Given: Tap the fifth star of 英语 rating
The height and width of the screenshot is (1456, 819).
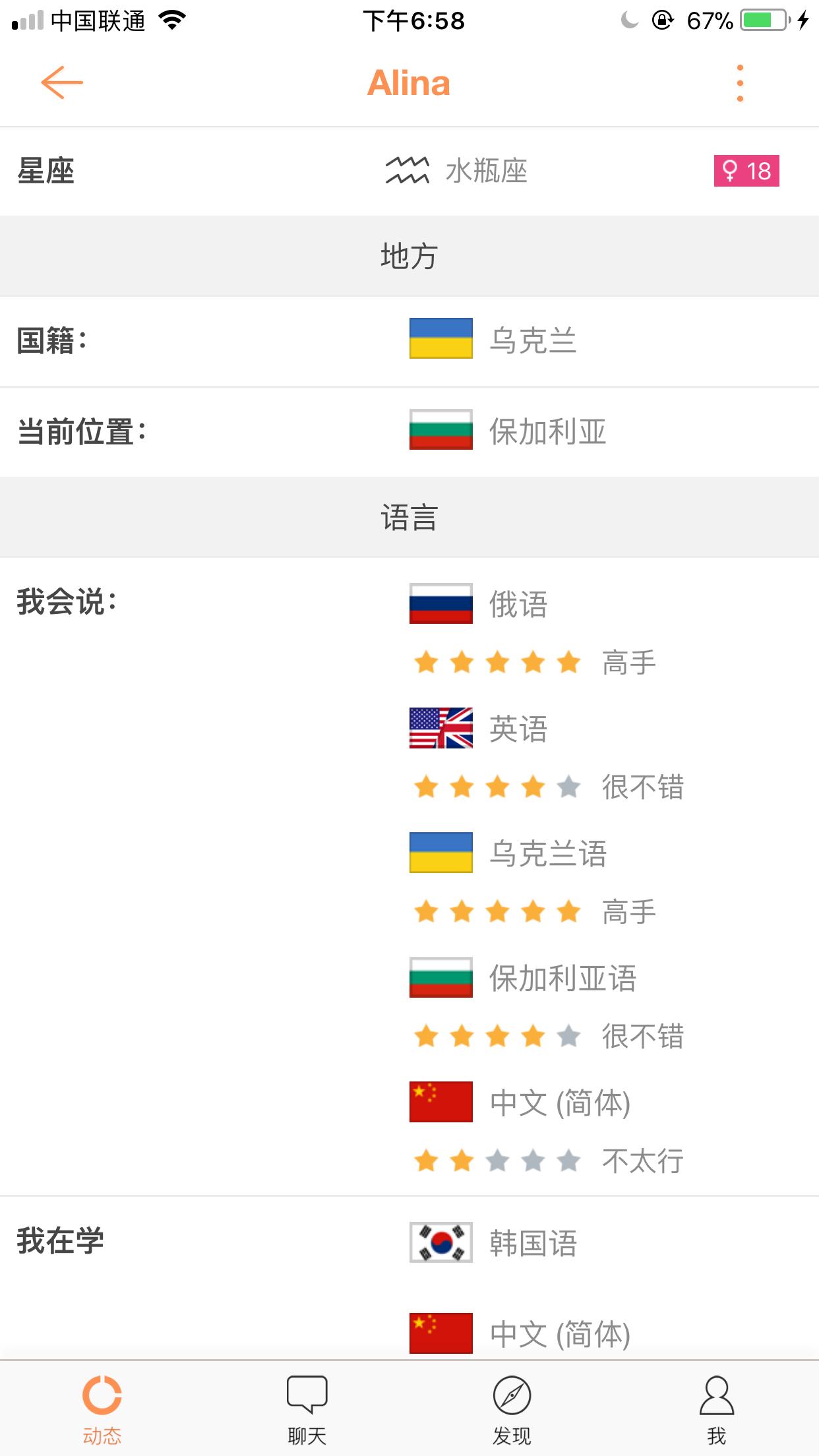Looking at the screenshot, I should (568, 787).
